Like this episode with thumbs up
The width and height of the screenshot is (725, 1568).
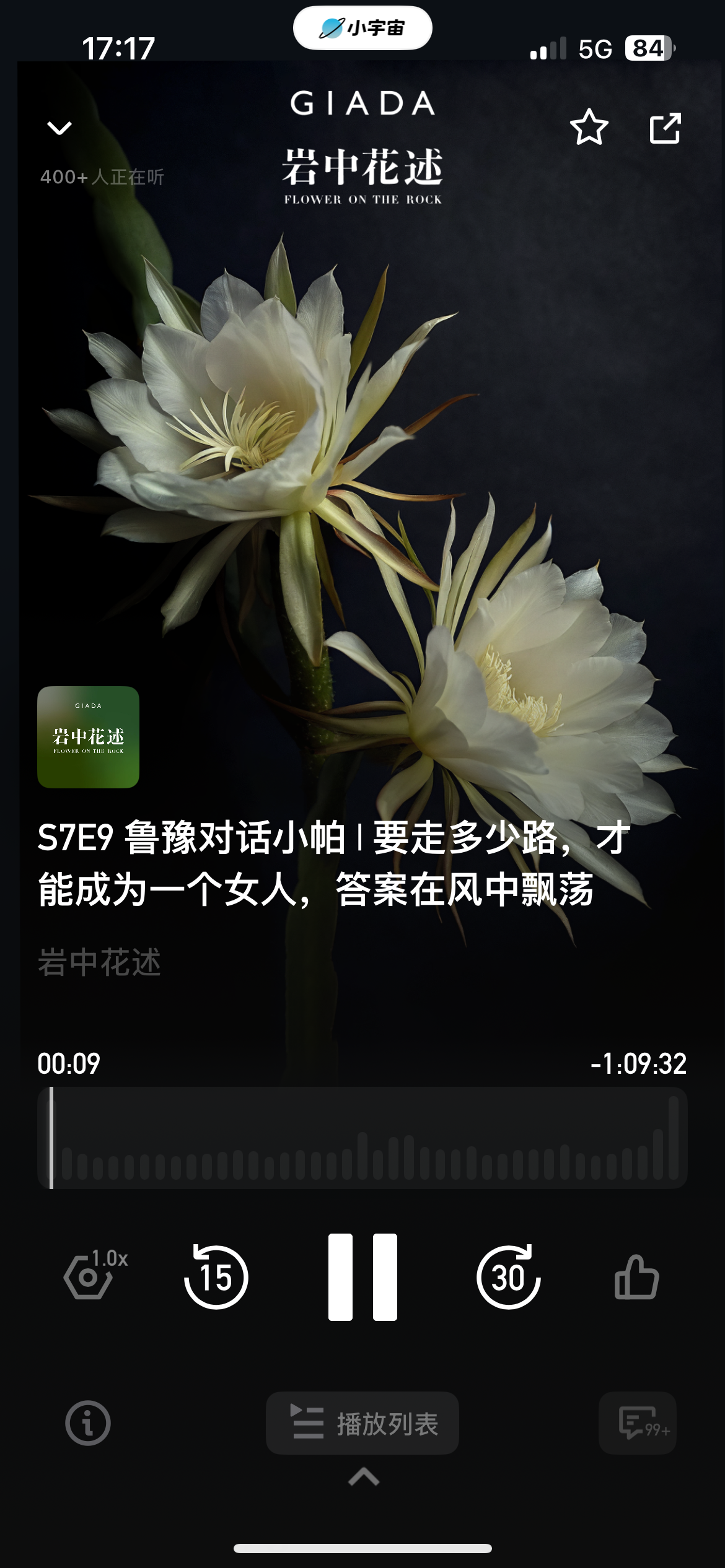point(636,1276)
